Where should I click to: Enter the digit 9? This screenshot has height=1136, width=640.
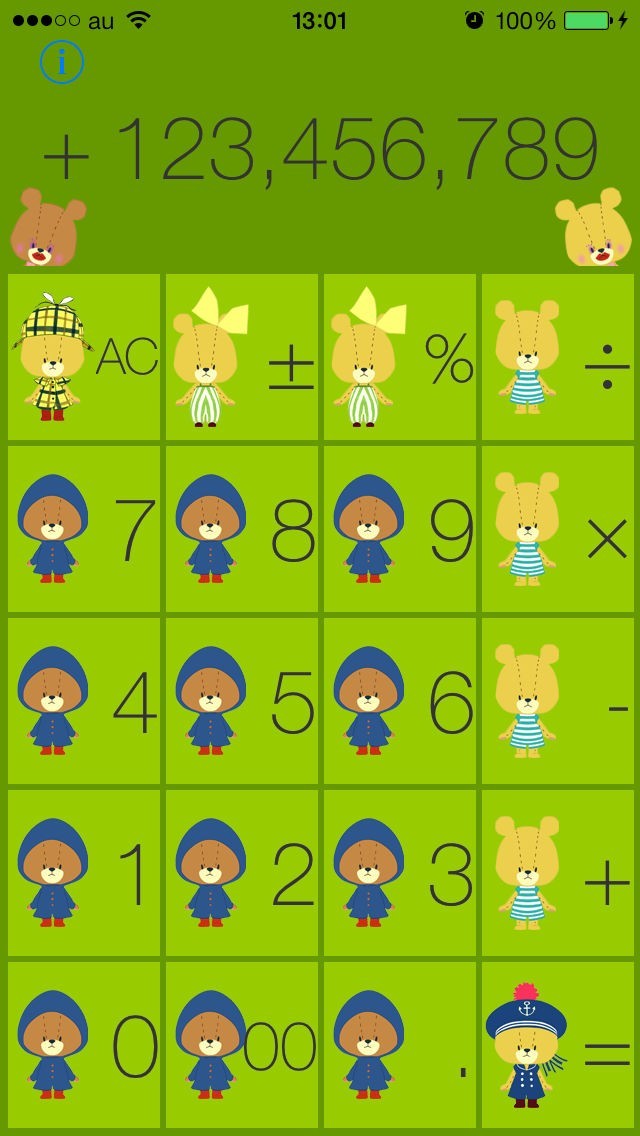point(400,529)
